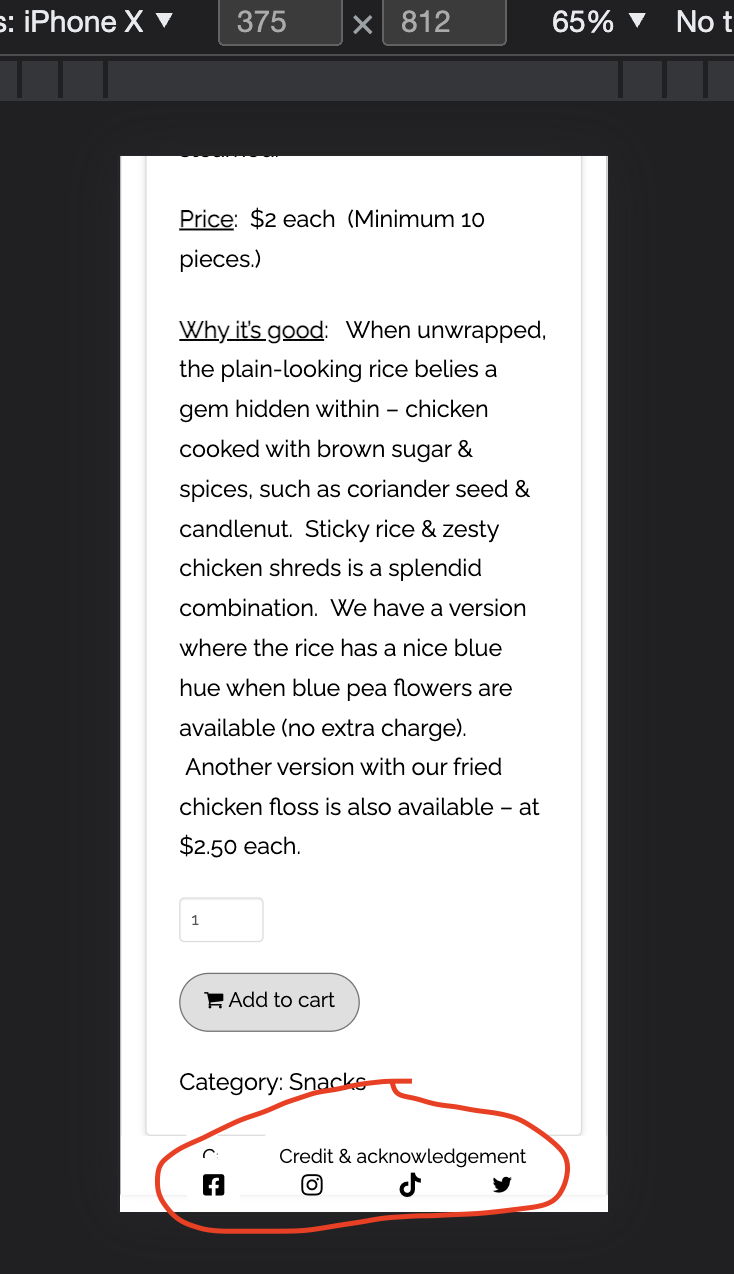The width and height of the screenshot is (734, 1274).
Task: Open the Twitter profile icon
Action: pyautogui.click(x=502, y=1185)
